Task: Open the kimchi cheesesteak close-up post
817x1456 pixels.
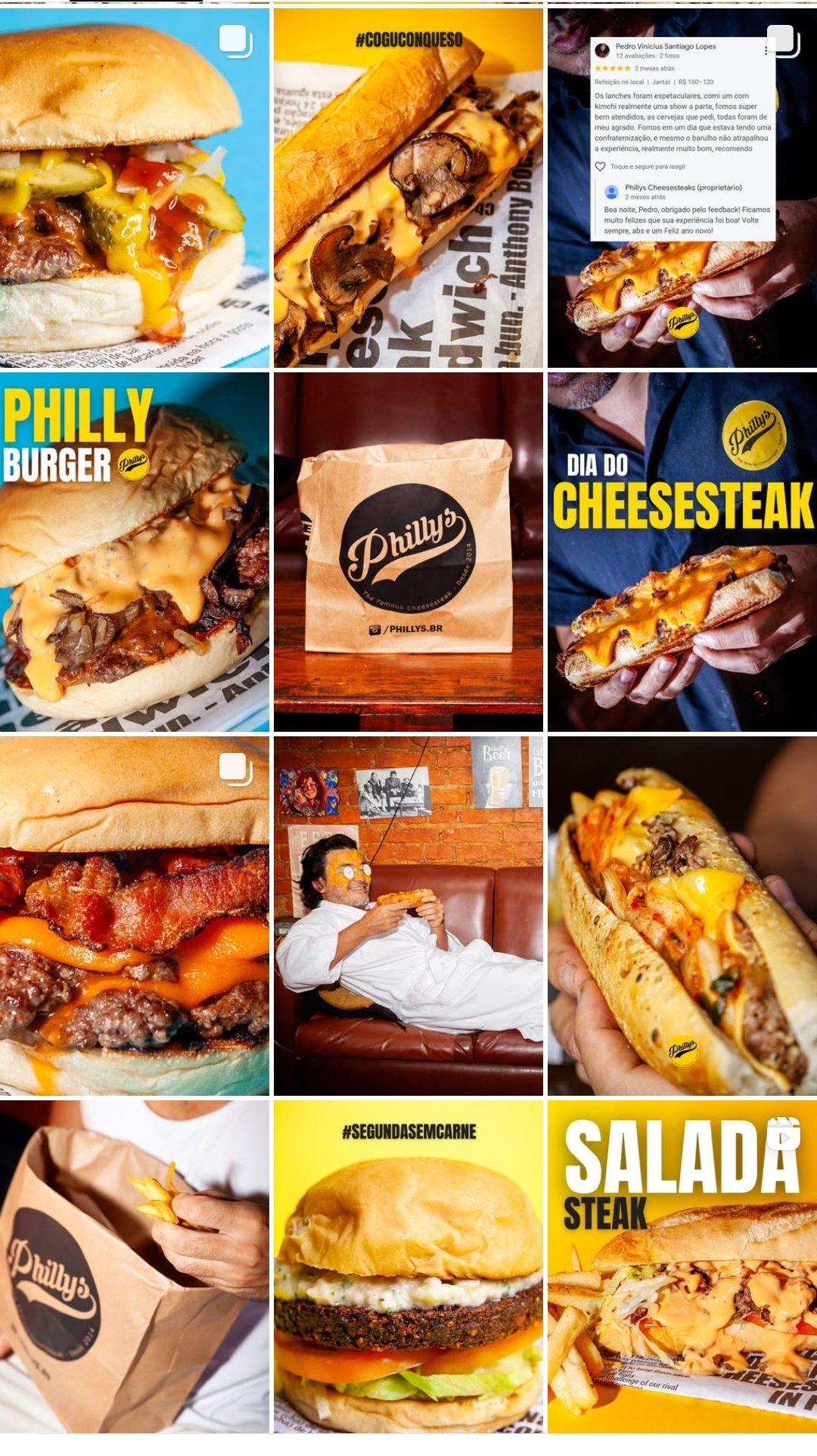Action: (x=682, y=916)
